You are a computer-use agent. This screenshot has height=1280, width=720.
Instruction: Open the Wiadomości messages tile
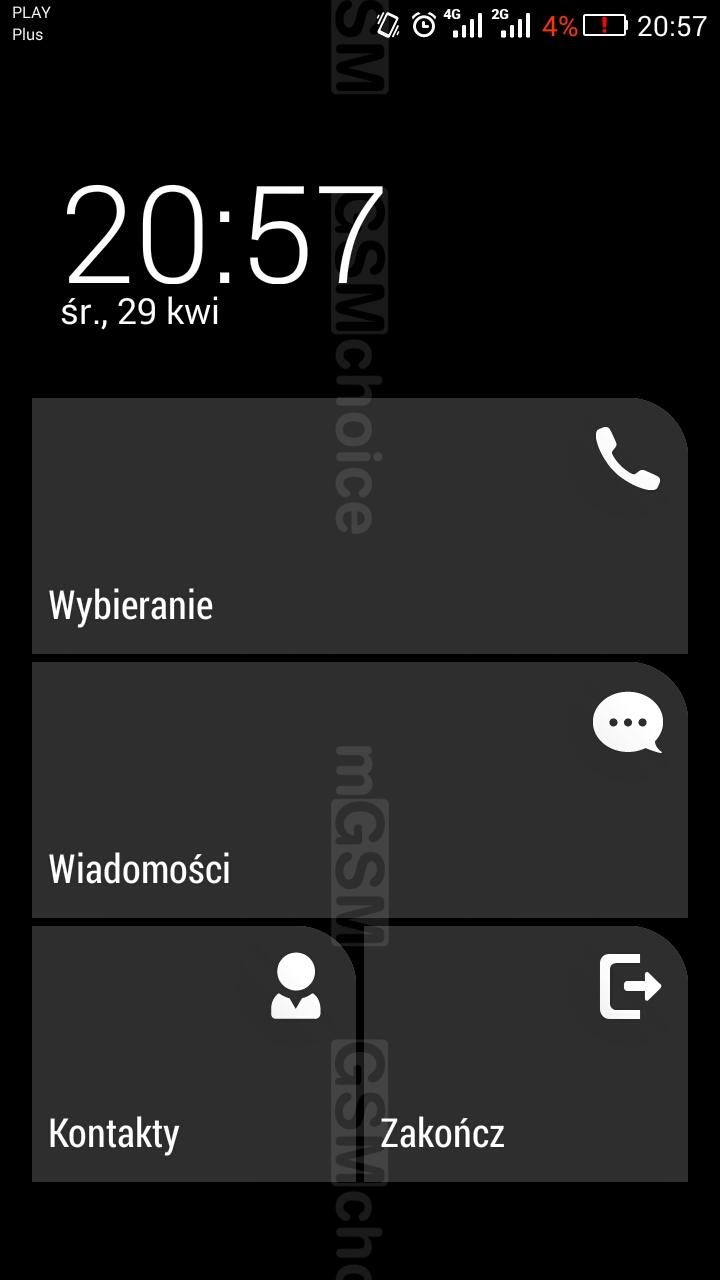click(x=360, y=790)
